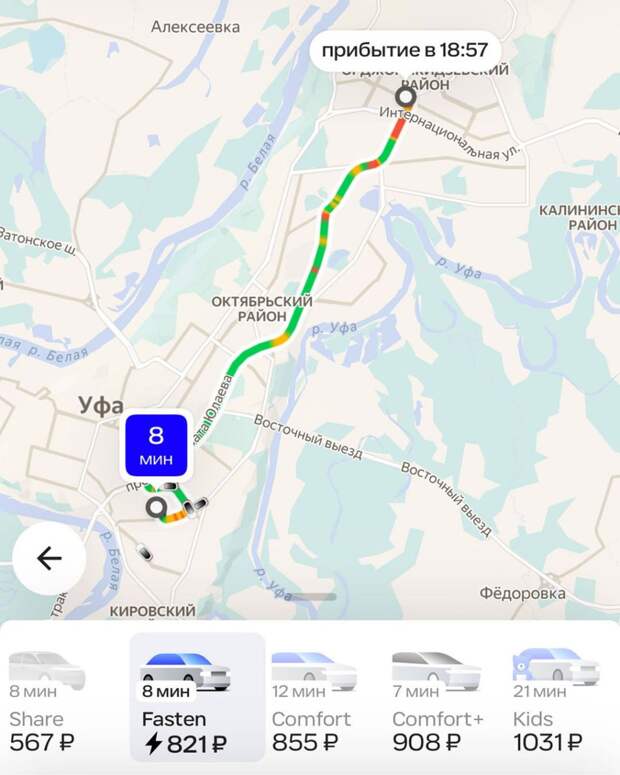Tap the 8 мин pickup marker
Viewport: 620px width, 775px height.
coord(155,445)
